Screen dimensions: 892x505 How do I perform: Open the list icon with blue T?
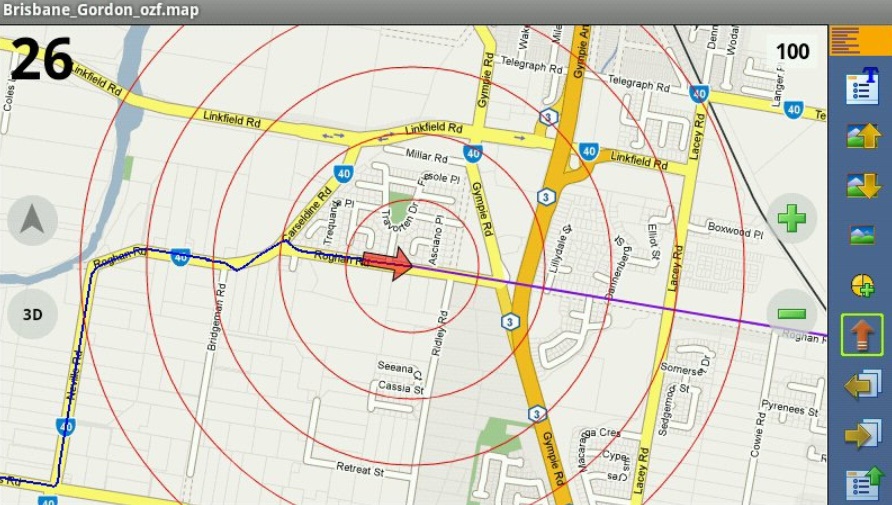[x=862, y=87]
